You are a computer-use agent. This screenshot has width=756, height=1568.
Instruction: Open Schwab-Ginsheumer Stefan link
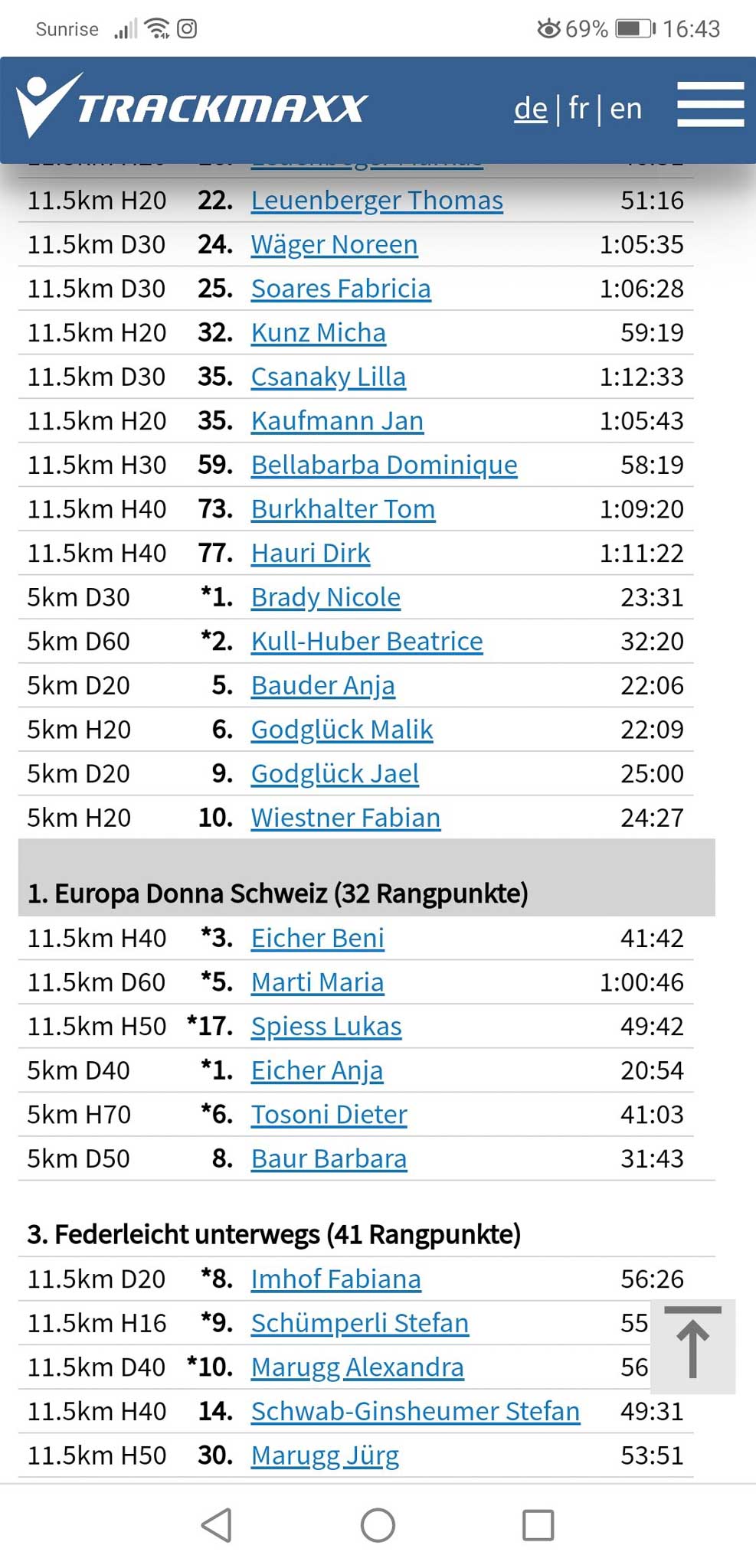pos(415,1412)
